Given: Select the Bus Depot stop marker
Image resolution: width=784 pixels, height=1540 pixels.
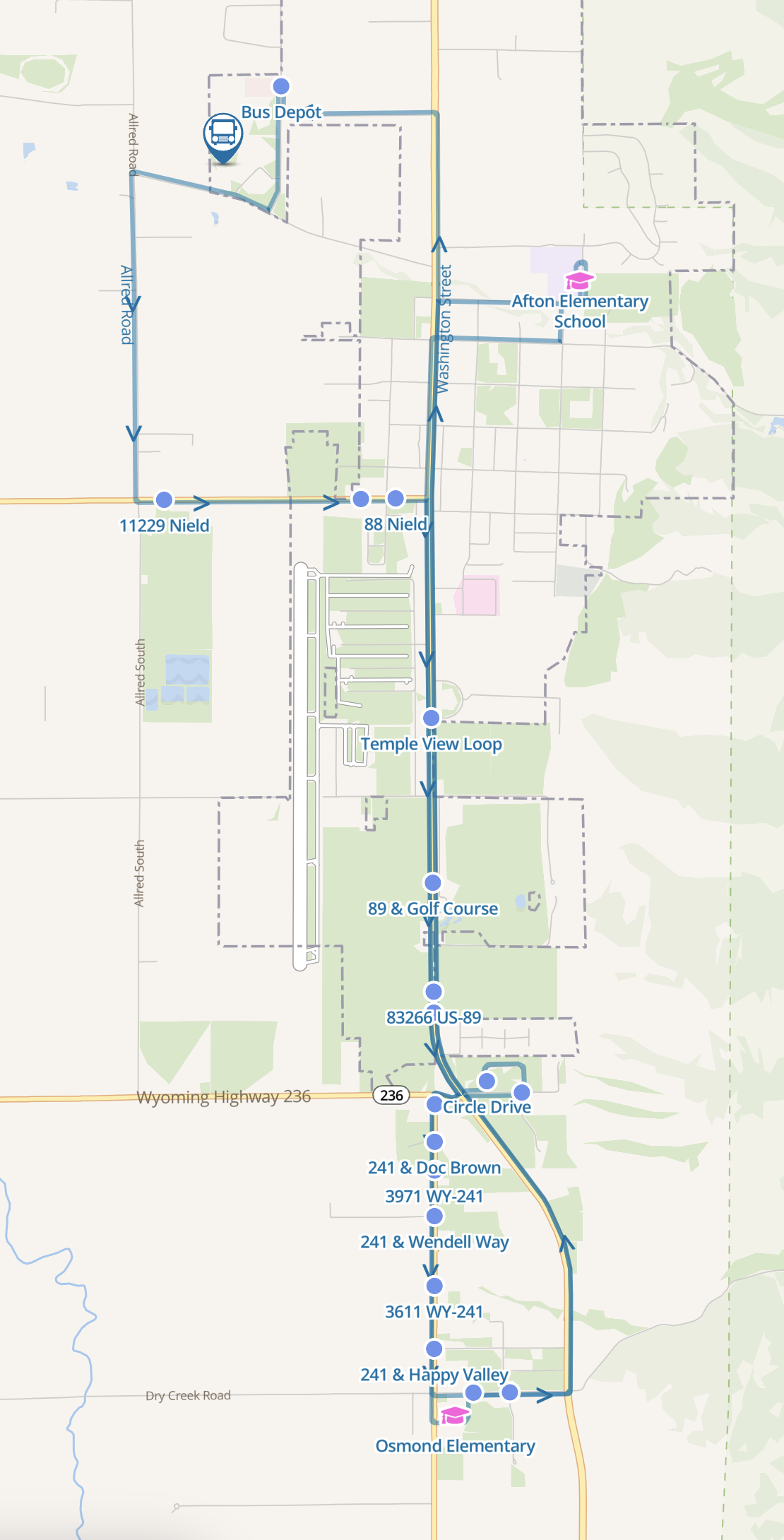Looking at the screenshot, I should [x=281, y=86].
